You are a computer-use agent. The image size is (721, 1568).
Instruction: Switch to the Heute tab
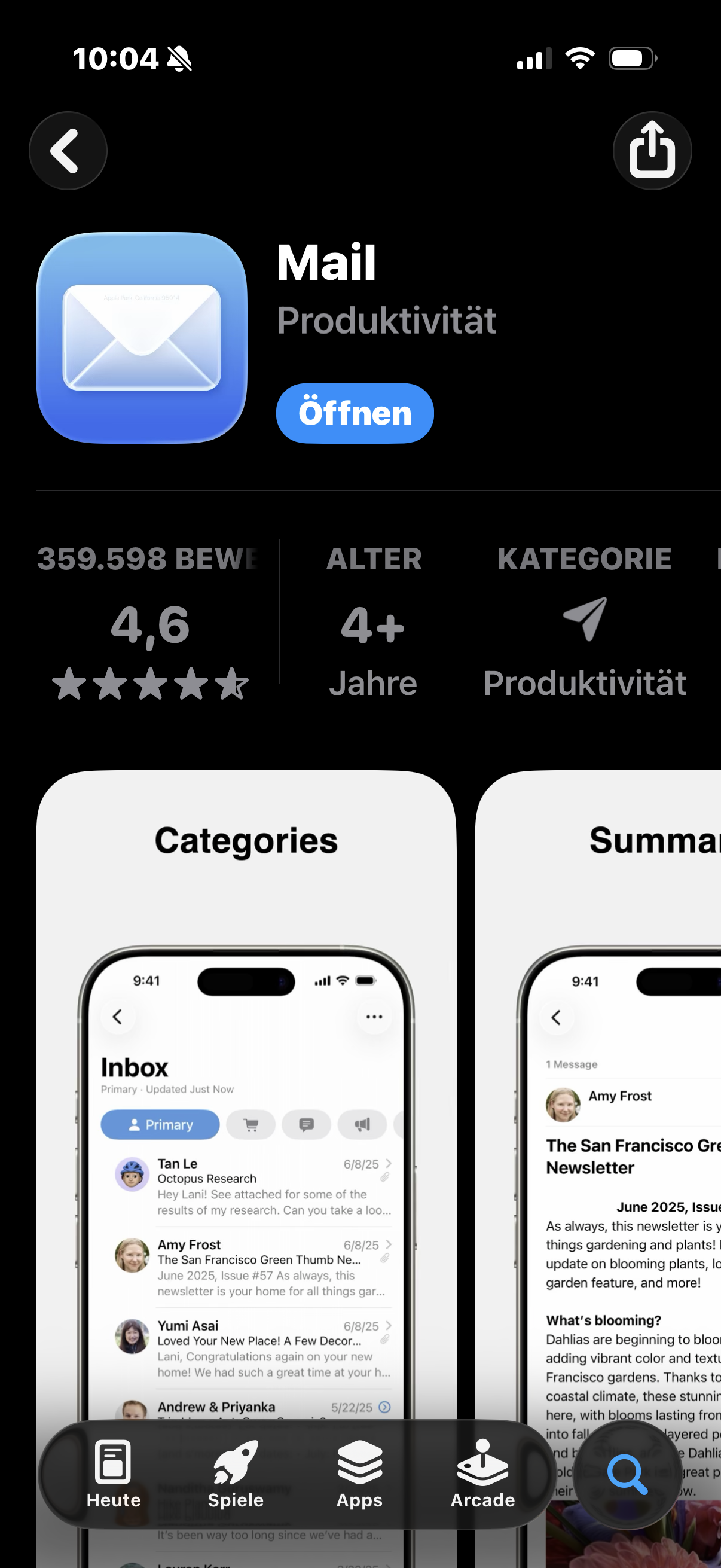114,1474
